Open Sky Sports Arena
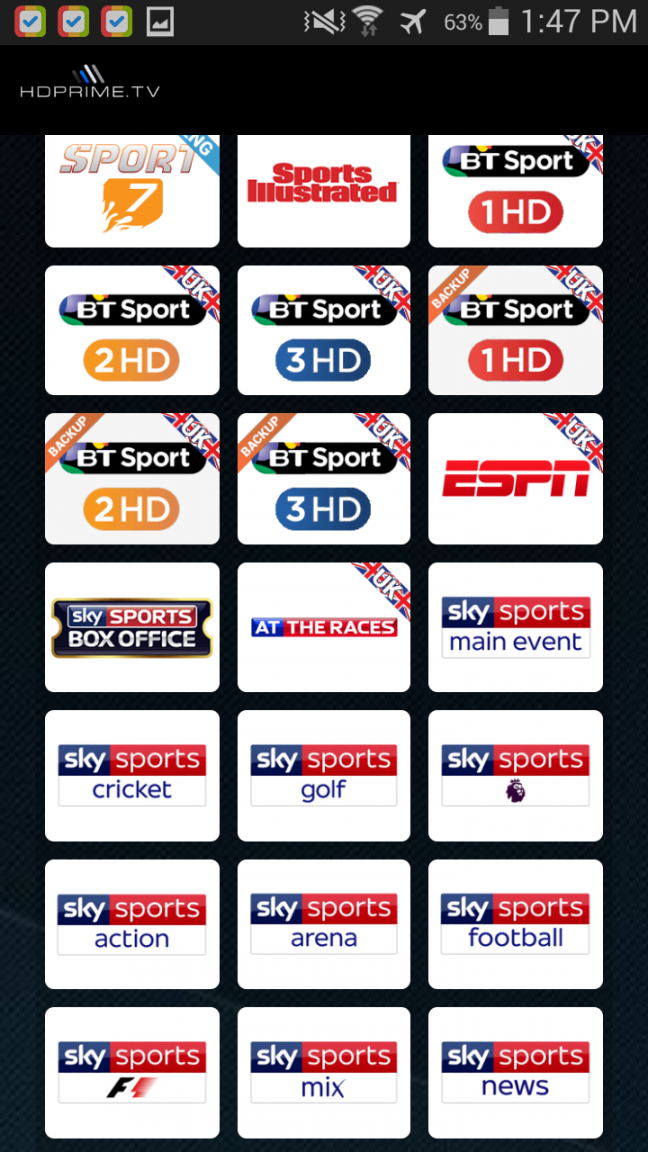Image resolution: width=648 pixels, height=1152 pixels. click(323, 923)
